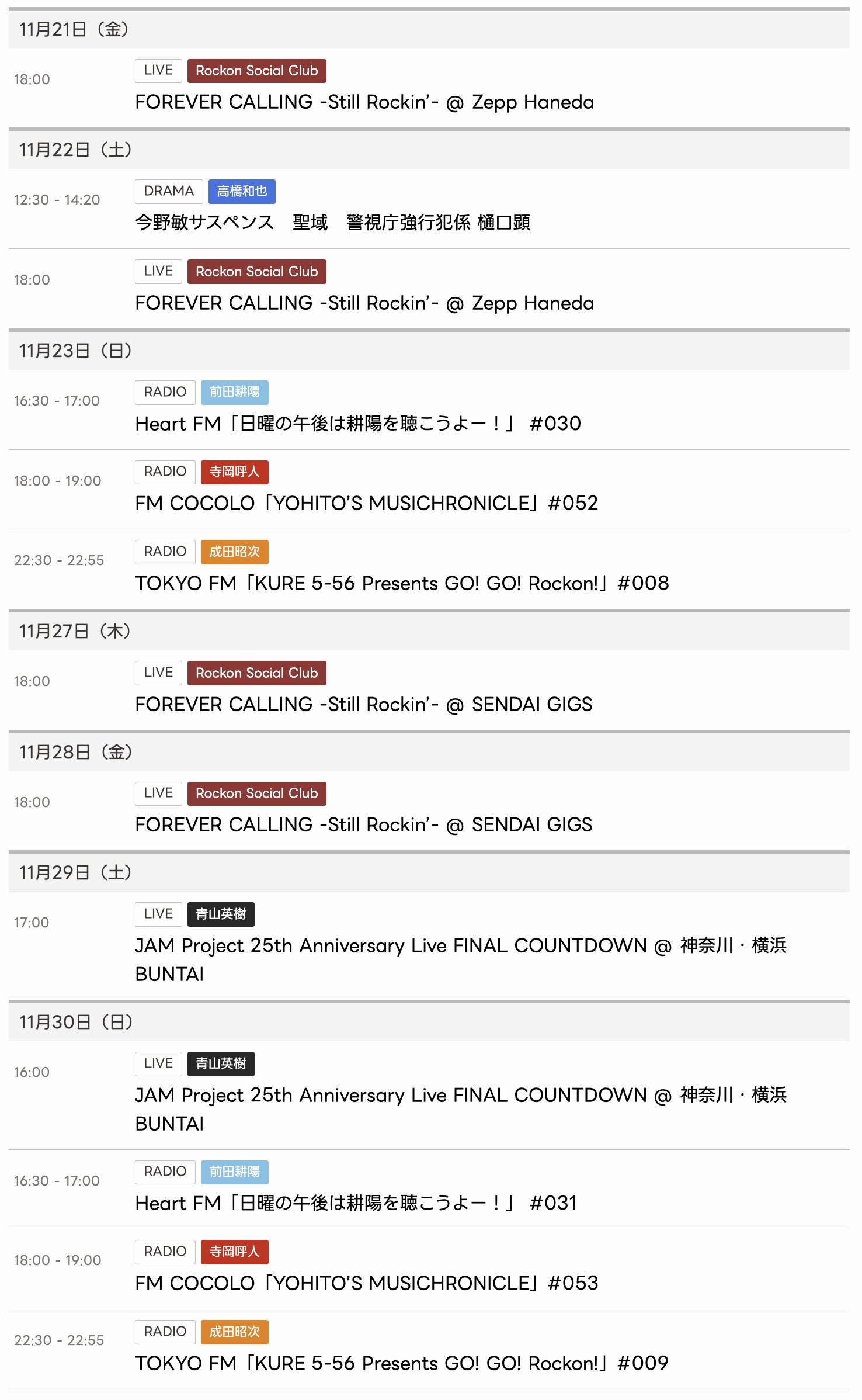Viewport: 862px width, 1400px height.
Task: Open the 16:00 JAM Project live entry
Action: (x=460, y=1096)
